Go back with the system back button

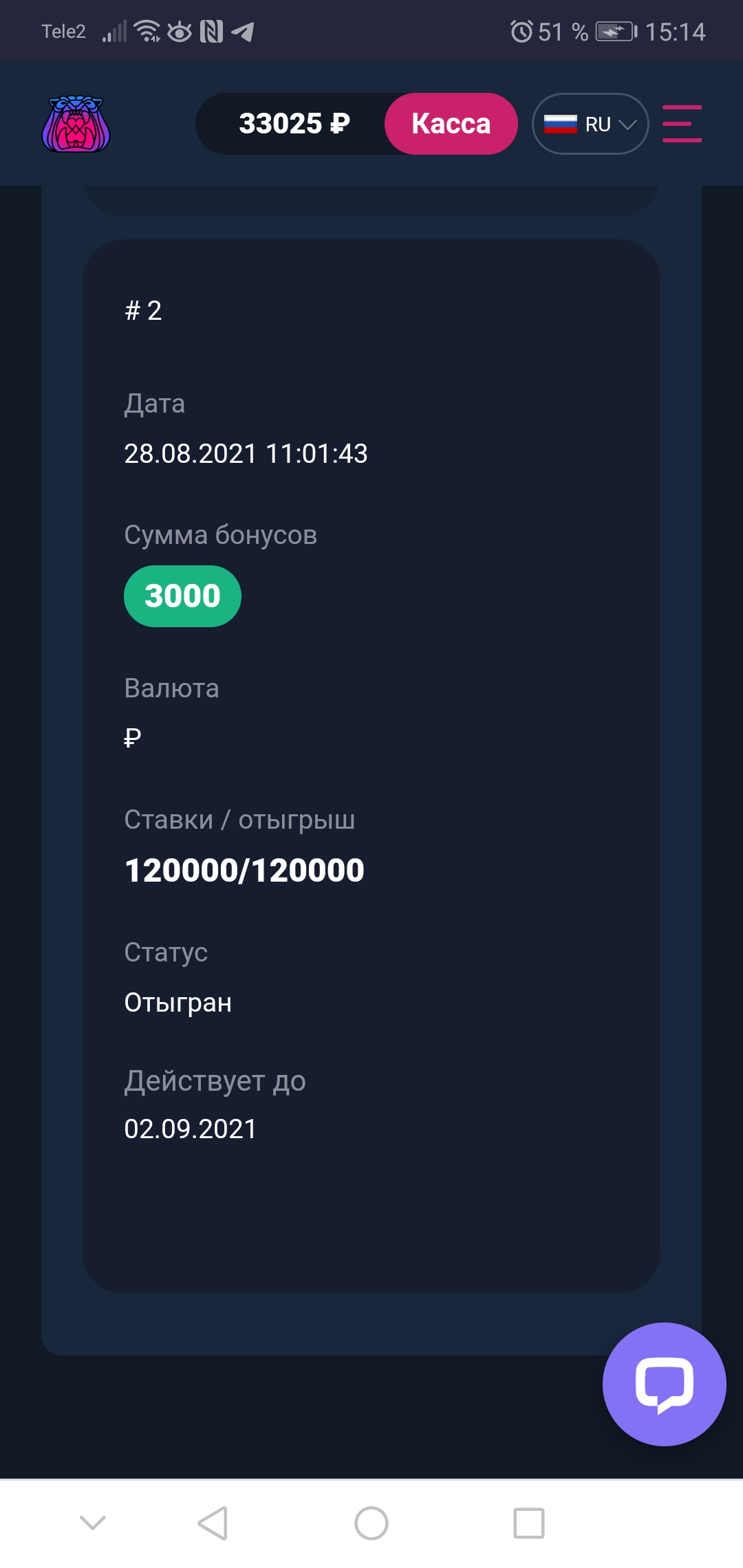coord(213,1523)
